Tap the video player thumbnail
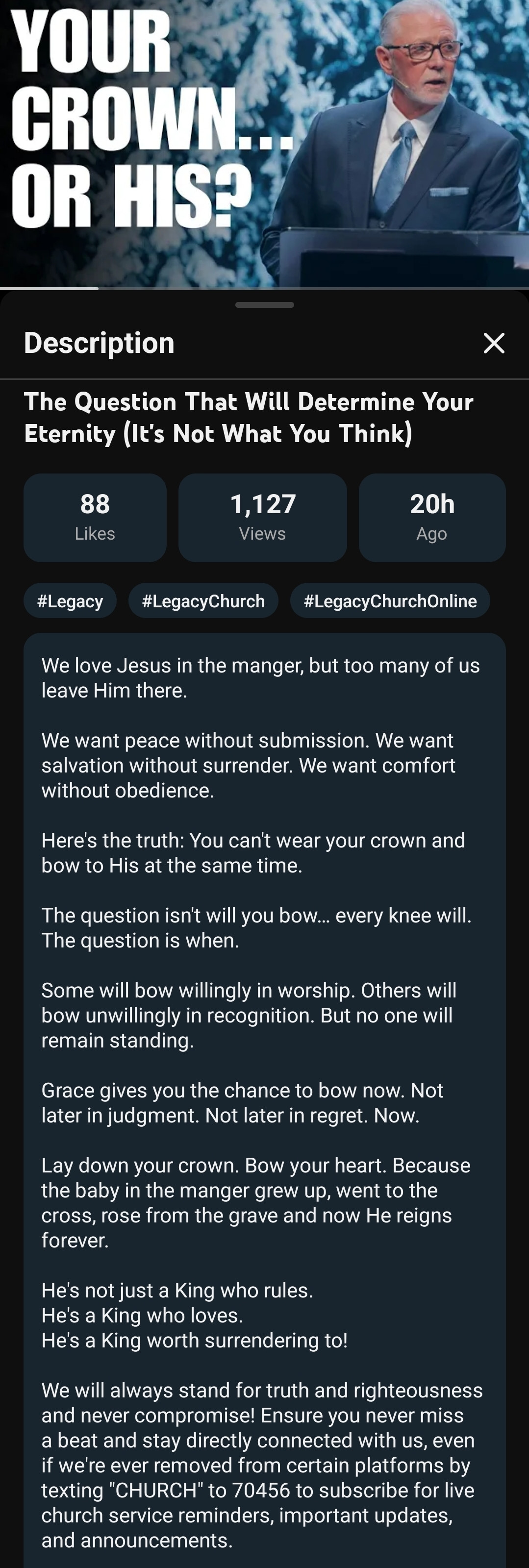Image resolution: width=529 pixels, height=1568 pixels. coord(264,143)
